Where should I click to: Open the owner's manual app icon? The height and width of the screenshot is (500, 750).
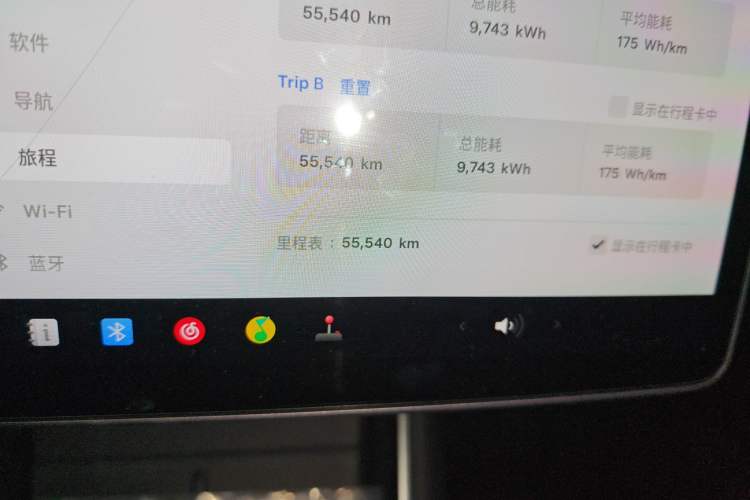click(x=44, y=331)
